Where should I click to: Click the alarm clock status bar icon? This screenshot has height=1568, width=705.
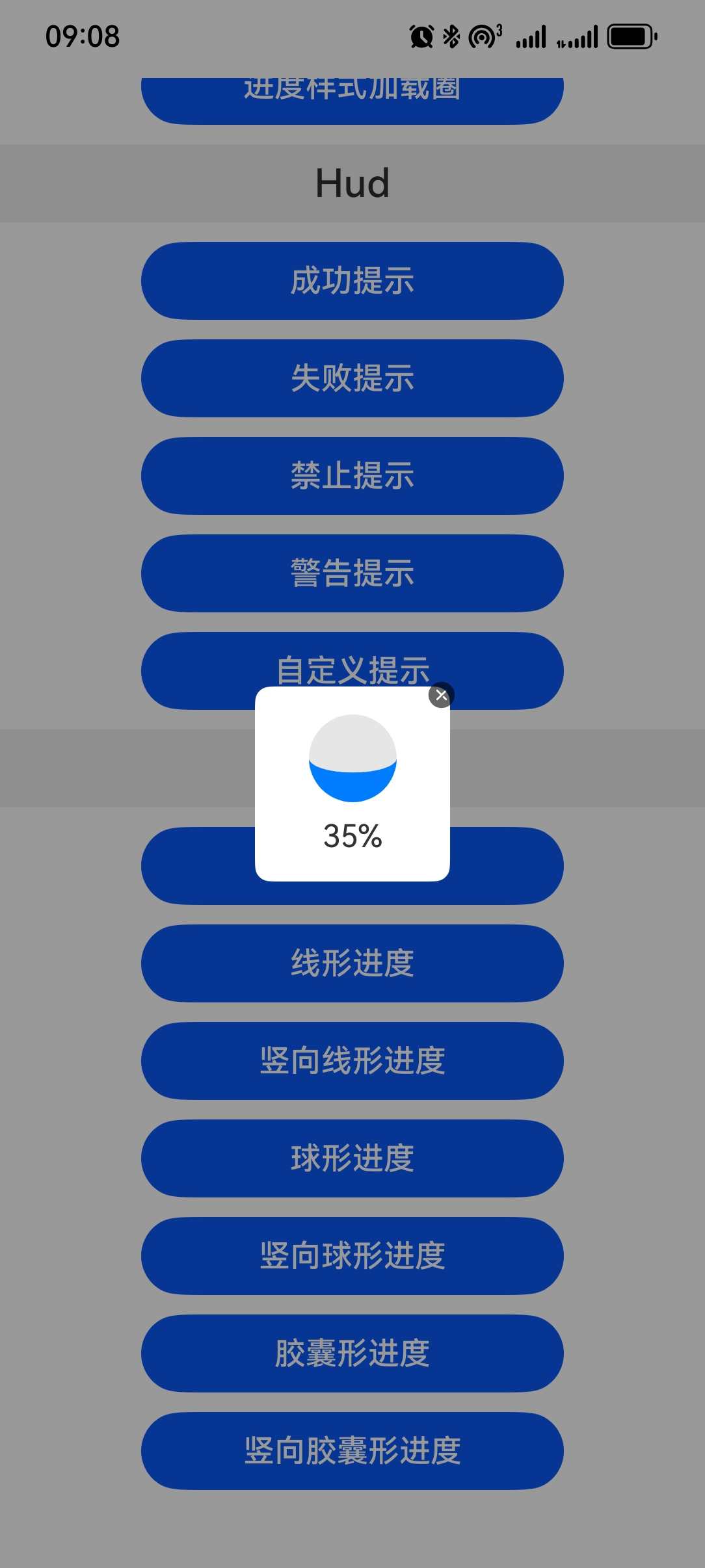click(x=420, y=38)
